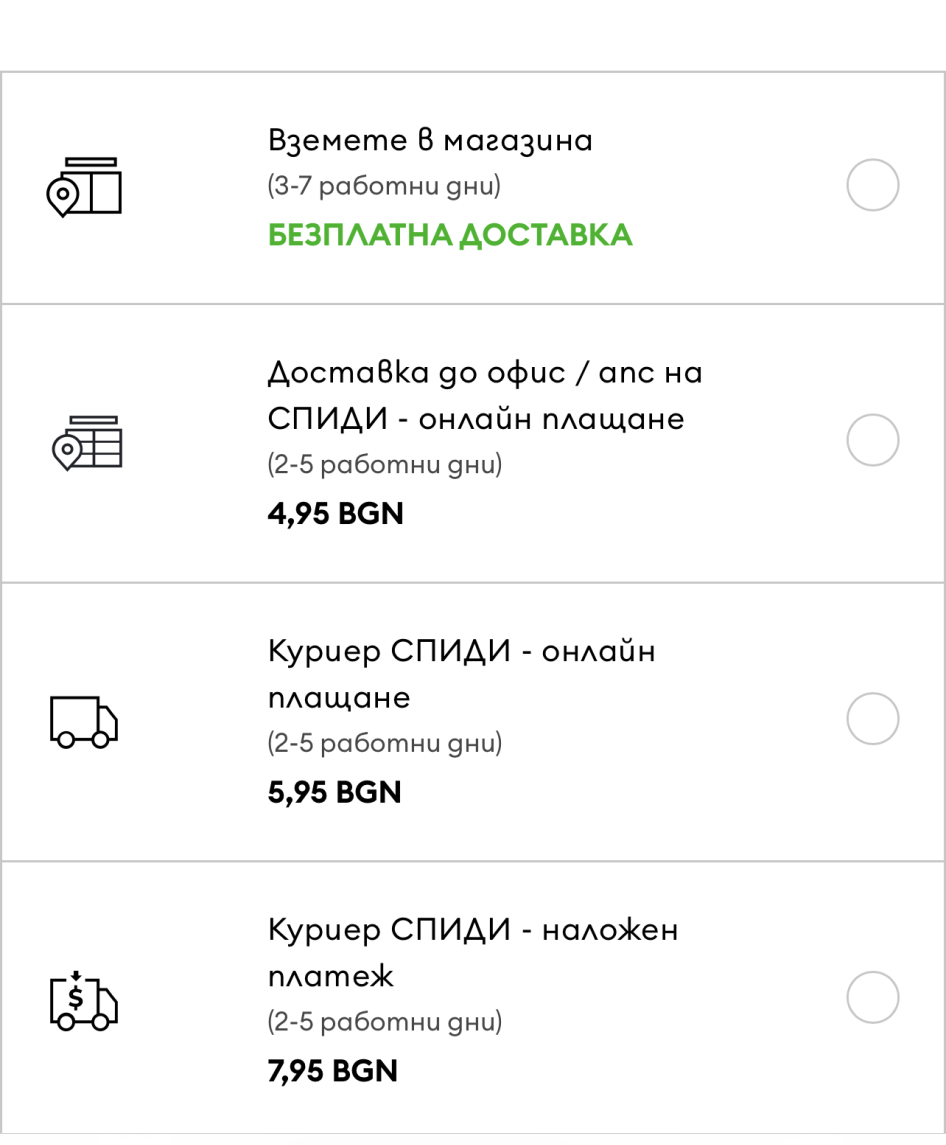This screenshot has width=946, height=1145.
Task: Pick 'Куриер СПИДИ - наложен платеж' option
Action: point(872,997)
